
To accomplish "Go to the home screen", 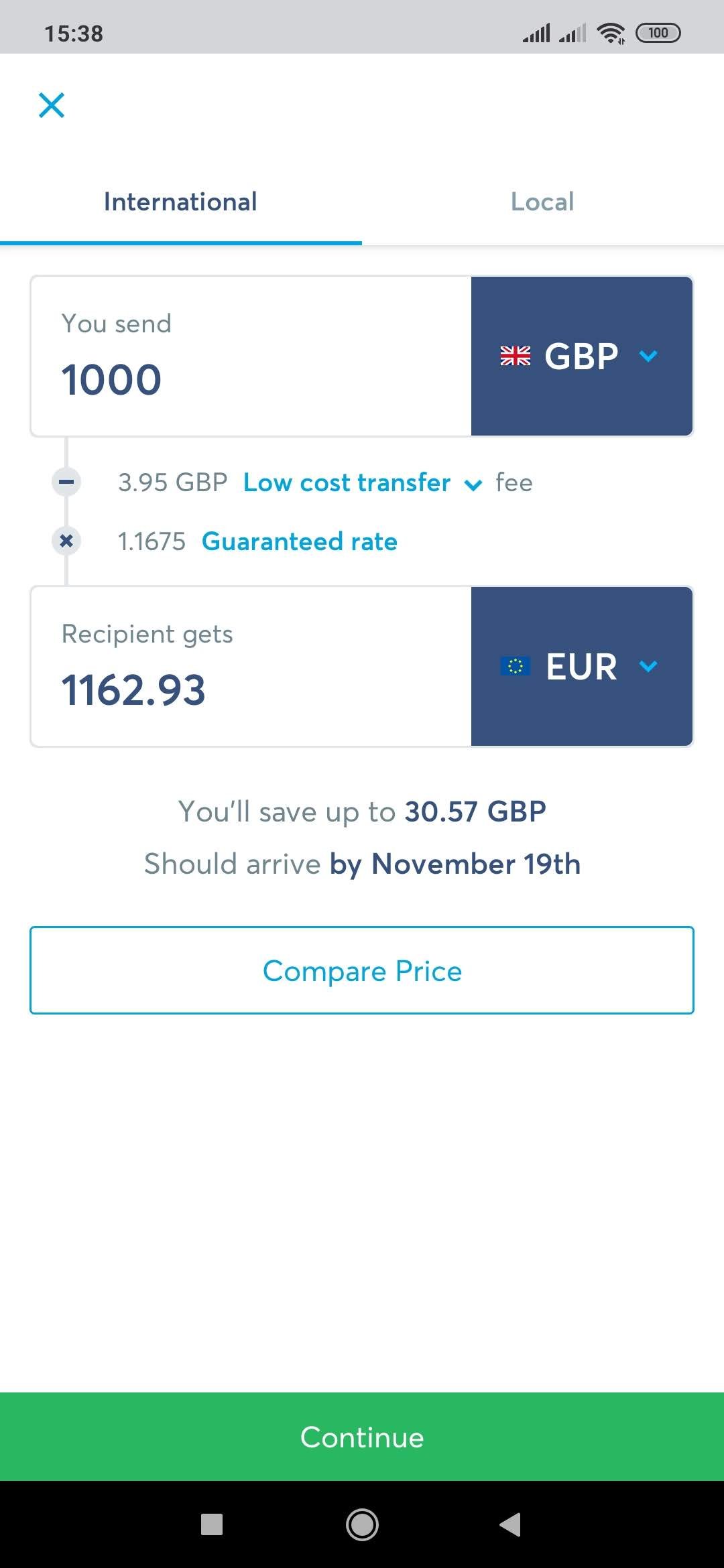I will (362, 1524).
